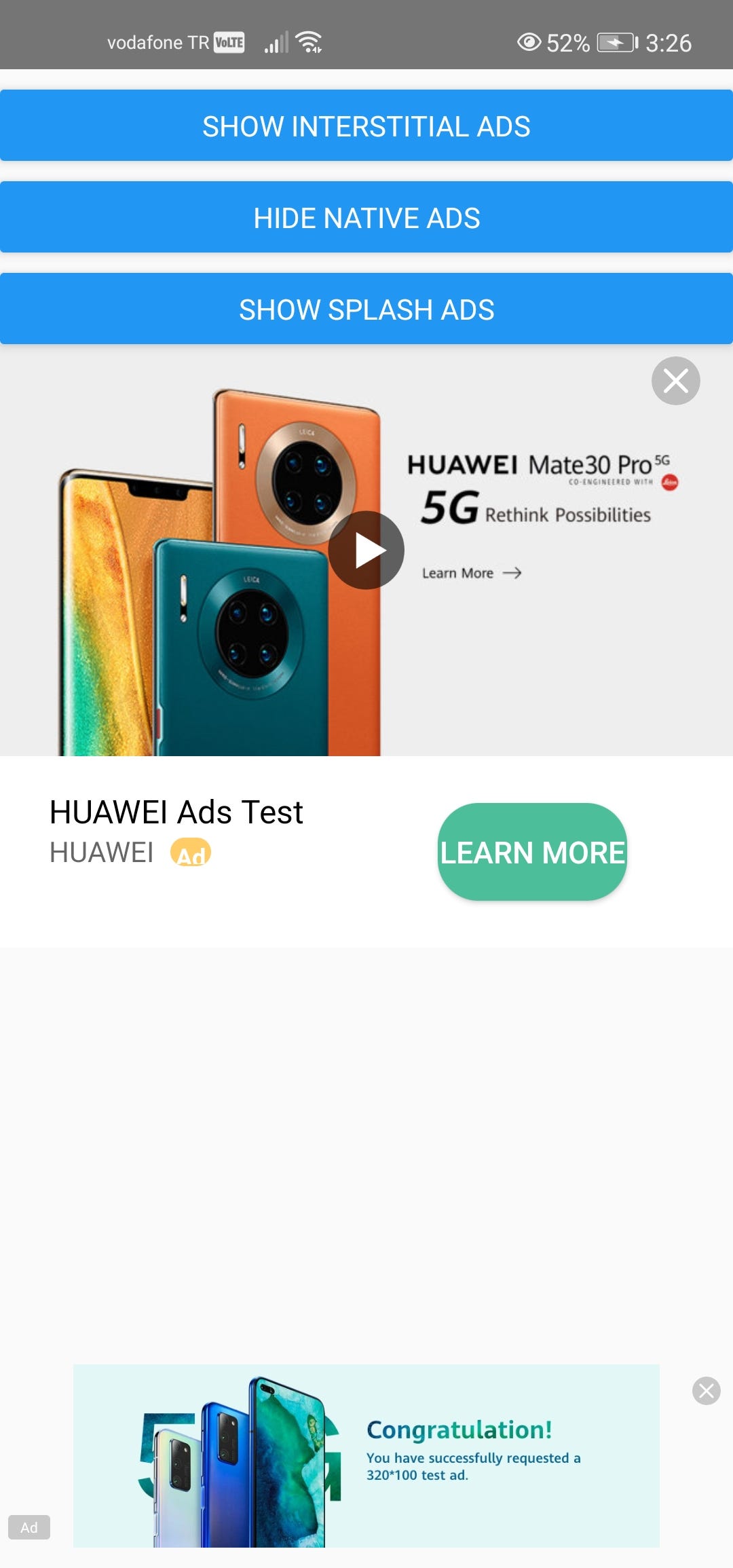Tap the green Learn More button
This screenshot has height=1568, width=733.
pyautogui.click(x=532, y=852)
